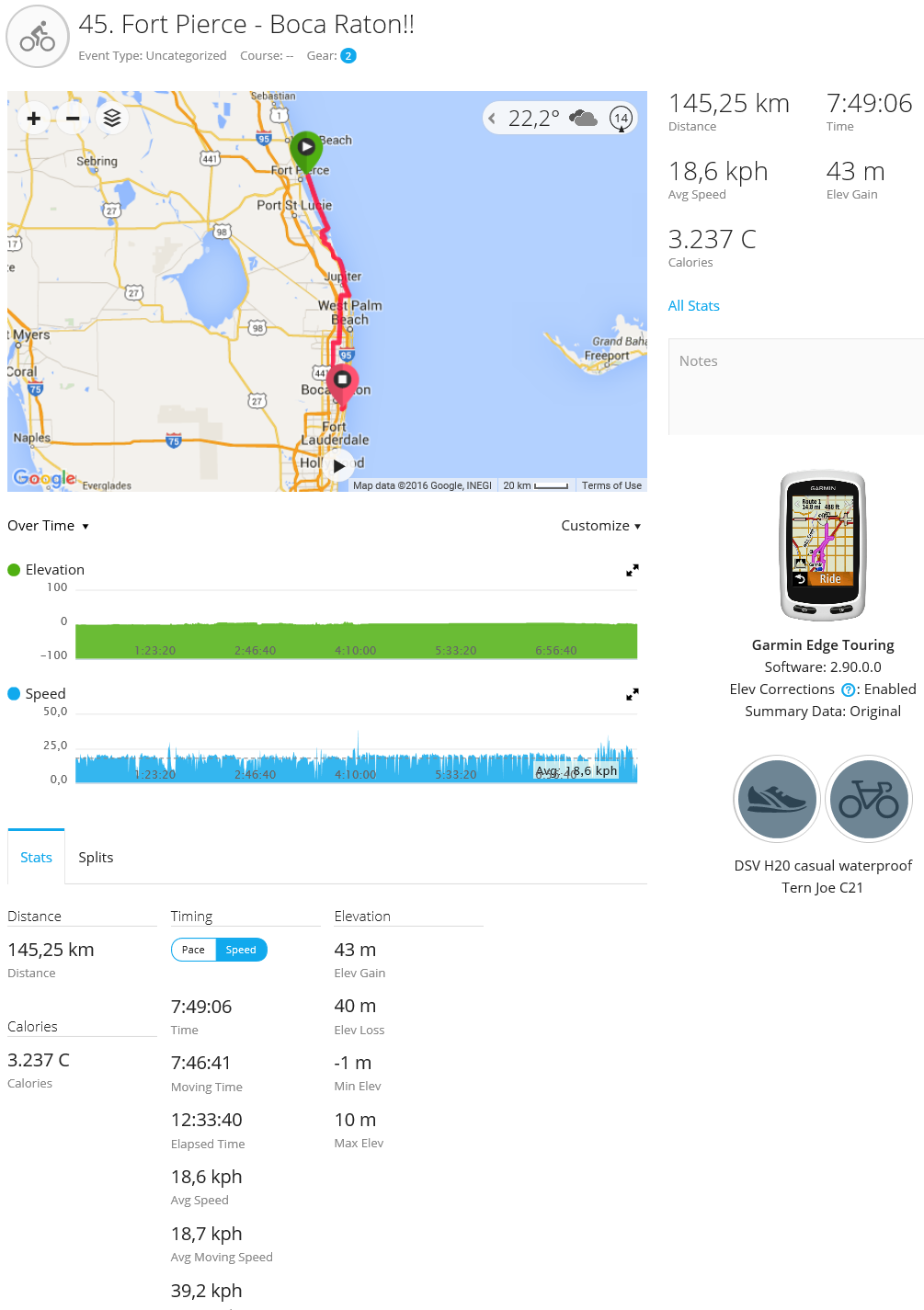Collapse the weather info panel

click(492, 119)
